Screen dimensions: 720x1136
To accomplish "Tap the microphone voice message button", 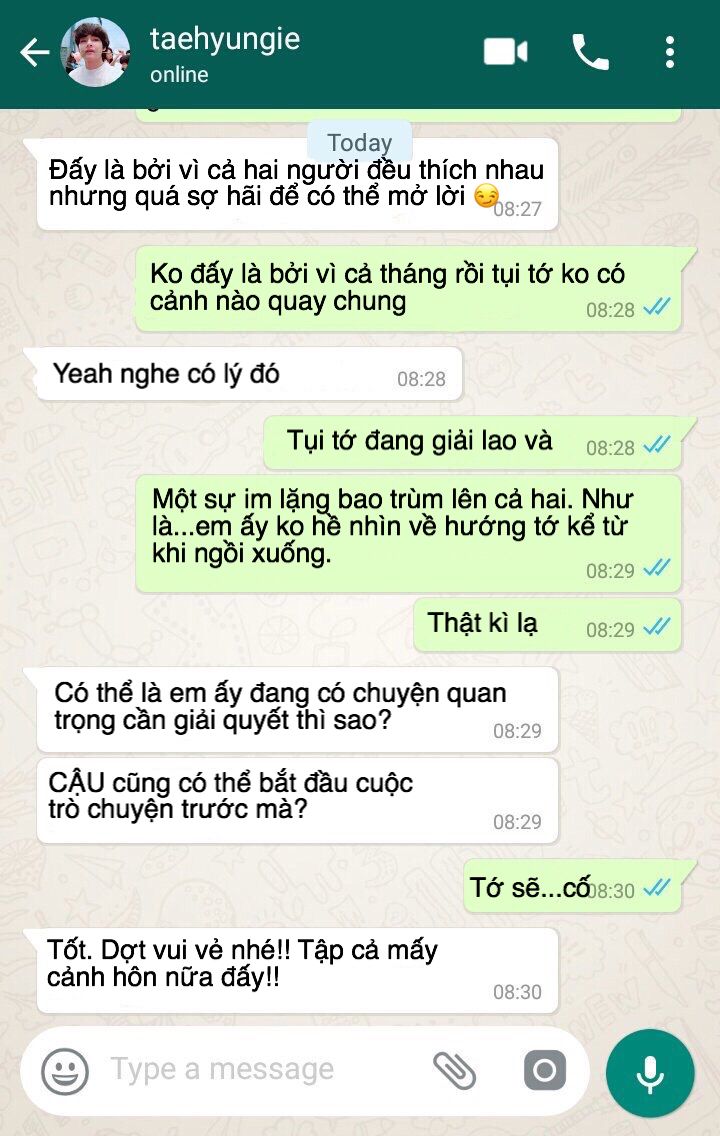I will click(650, 1072).
